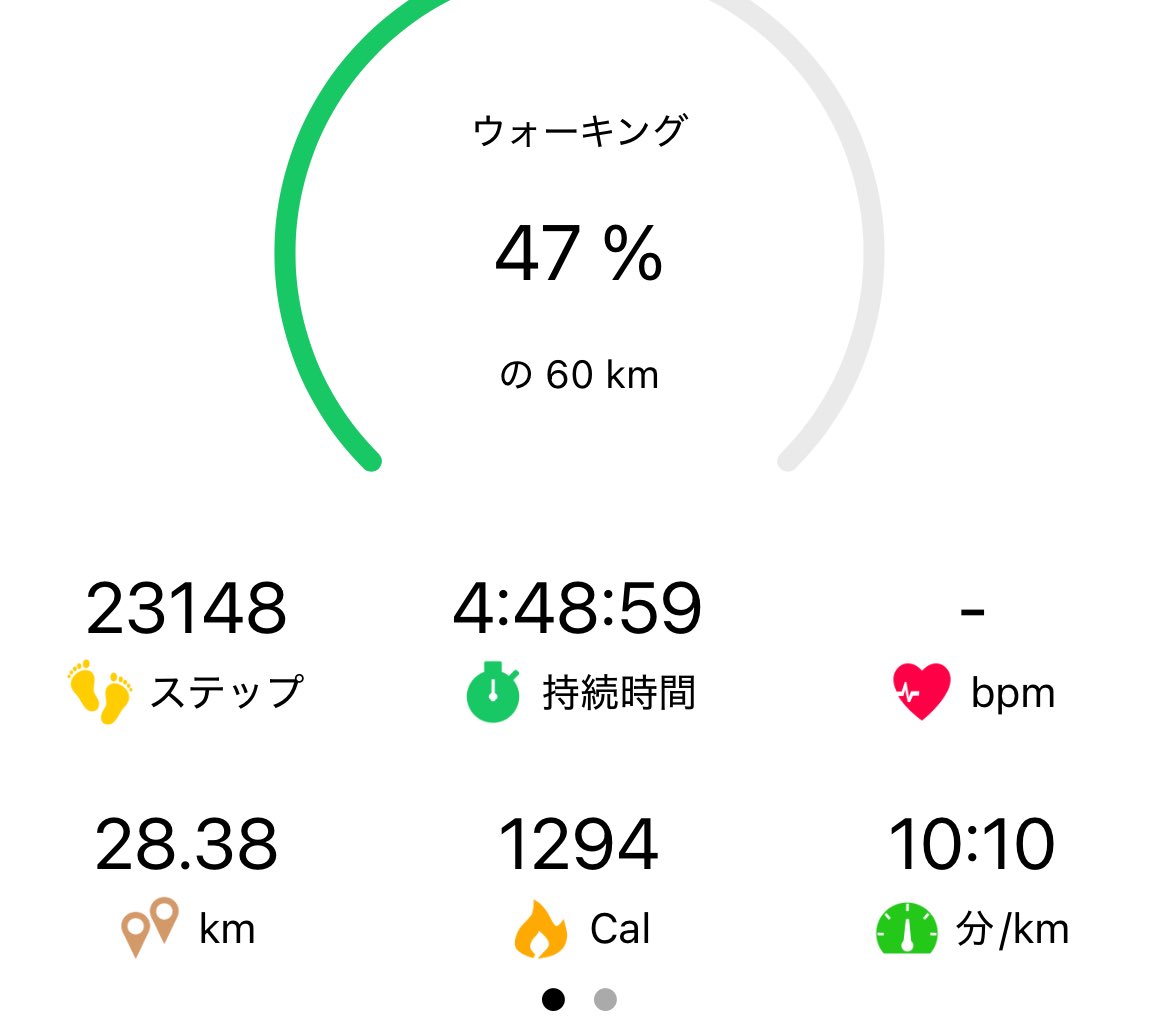Open the 23148 ステップ stat
Viewport: 1151px width, 1028px height.
[x=186, y=650]
